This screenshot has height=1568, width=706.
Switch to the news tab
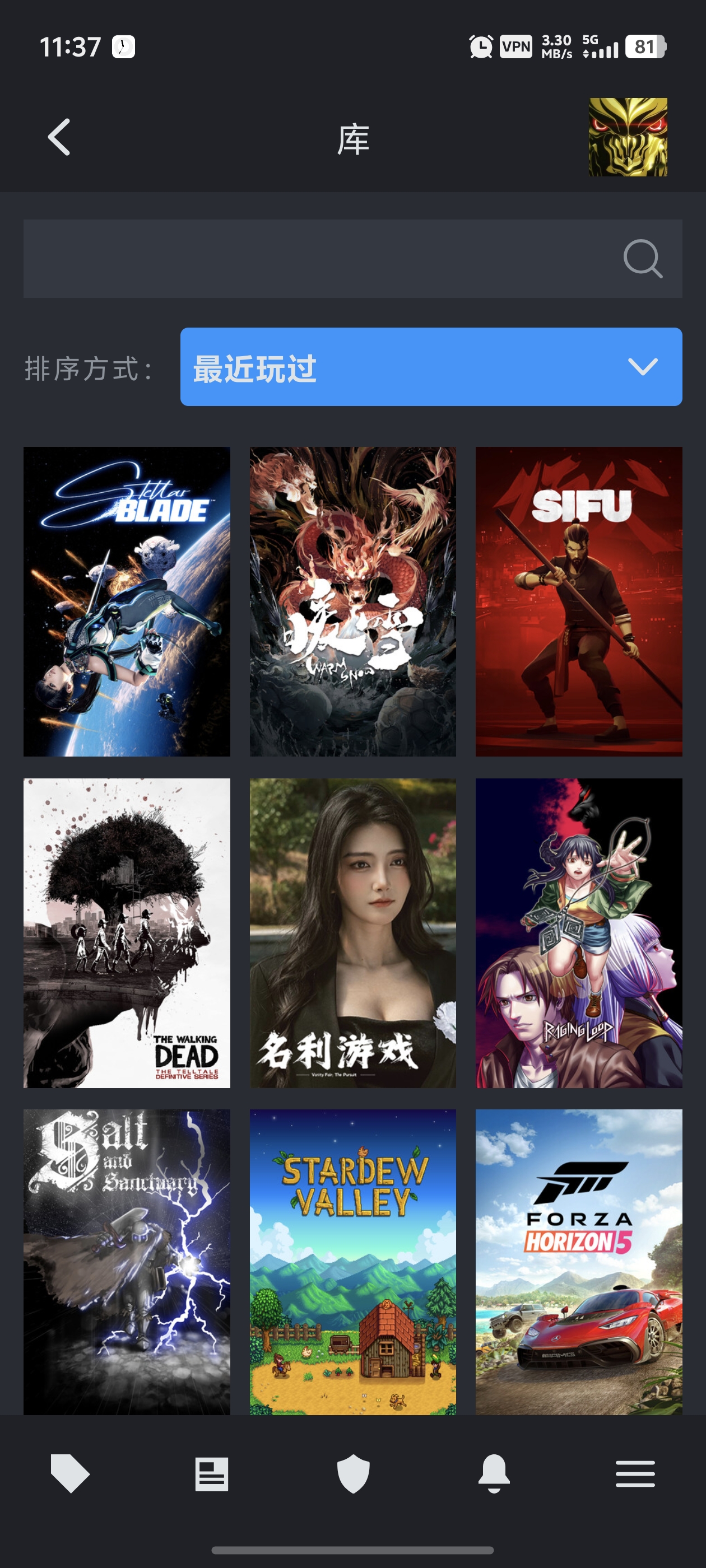[x=211, y=1474]
